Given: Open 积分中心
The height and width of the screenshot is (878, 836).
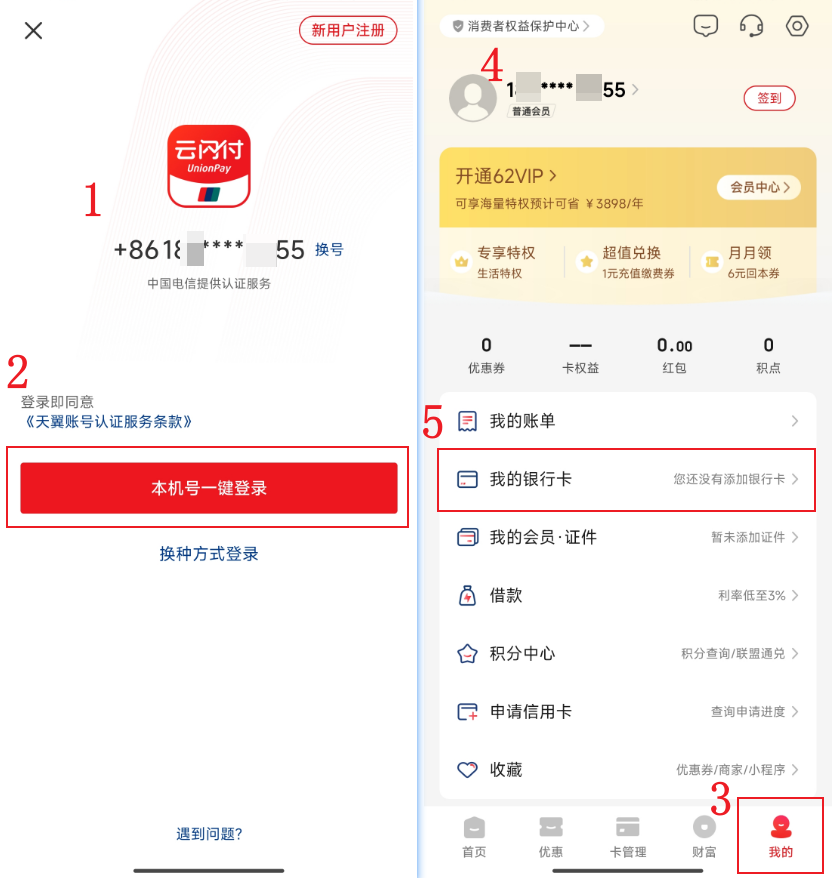Looking at the screenshot, I should click(628, 654).
